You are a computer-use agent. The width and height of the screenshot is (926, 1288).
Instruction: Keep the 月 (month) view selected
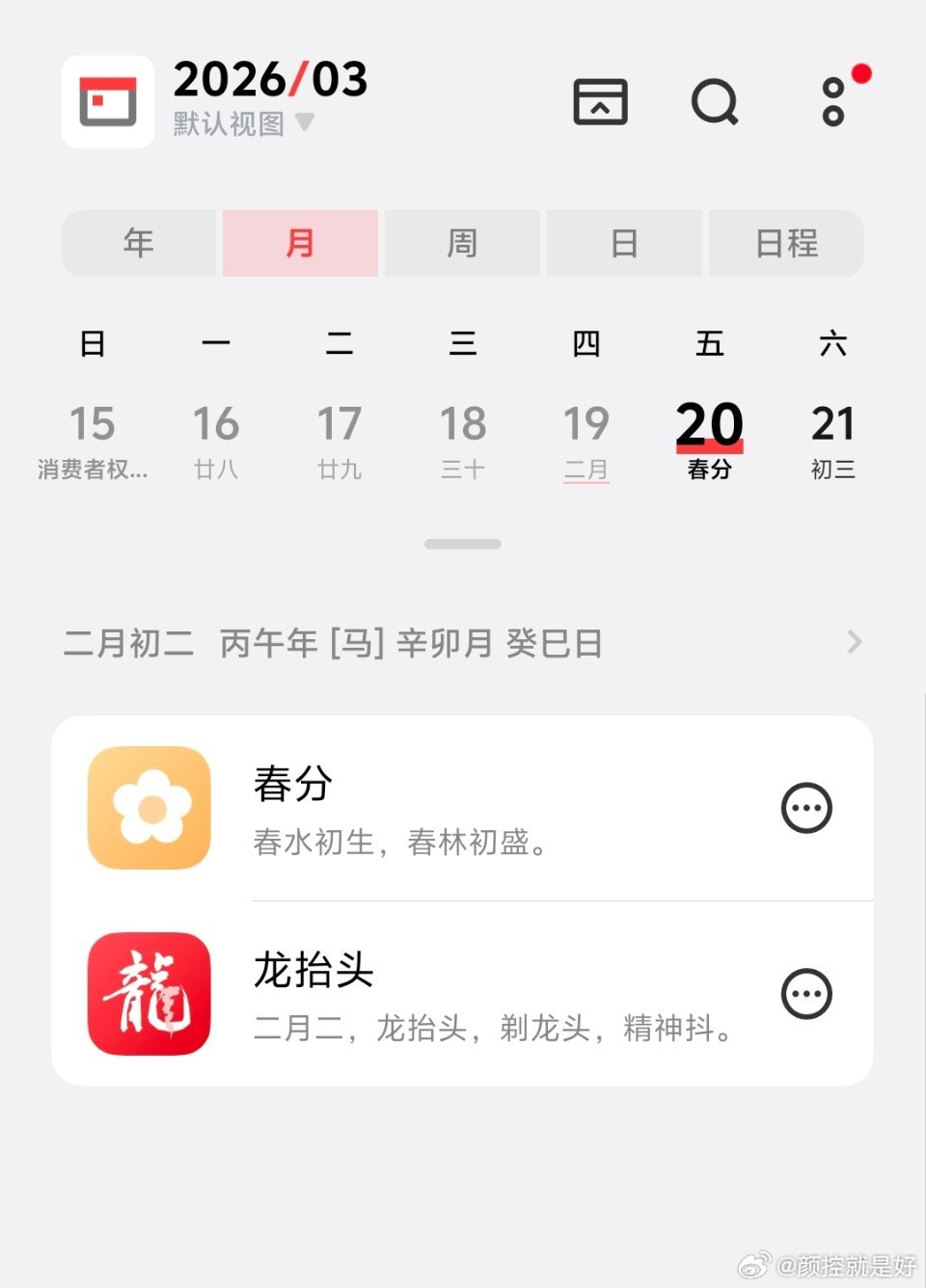pos(300,243)
